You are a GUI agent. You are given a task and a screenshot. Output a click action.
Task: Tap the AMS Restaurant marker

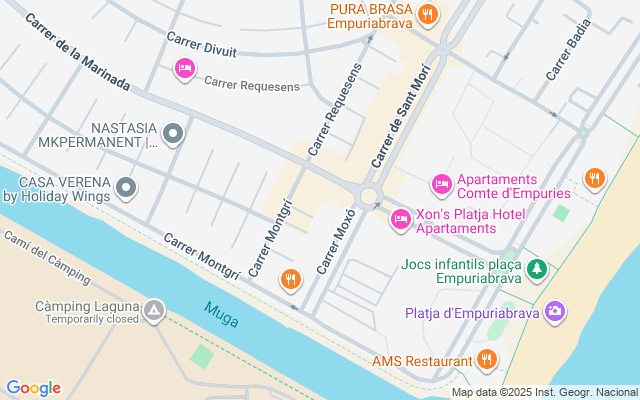coord(487,360)
